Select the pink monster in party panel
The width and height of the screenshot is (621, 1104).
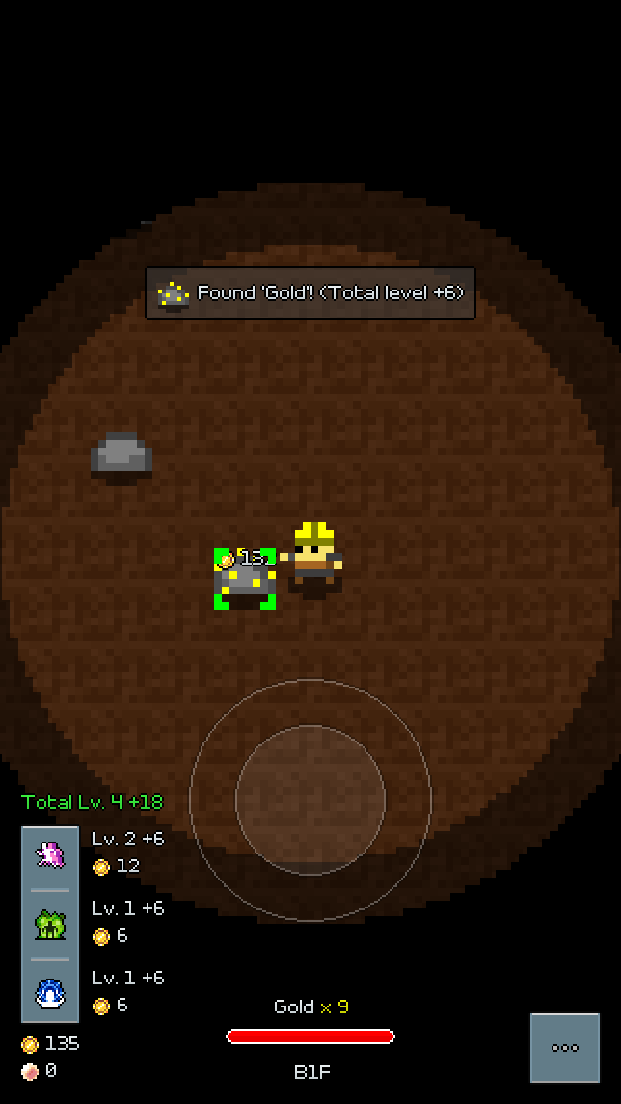tap(50, 855)
